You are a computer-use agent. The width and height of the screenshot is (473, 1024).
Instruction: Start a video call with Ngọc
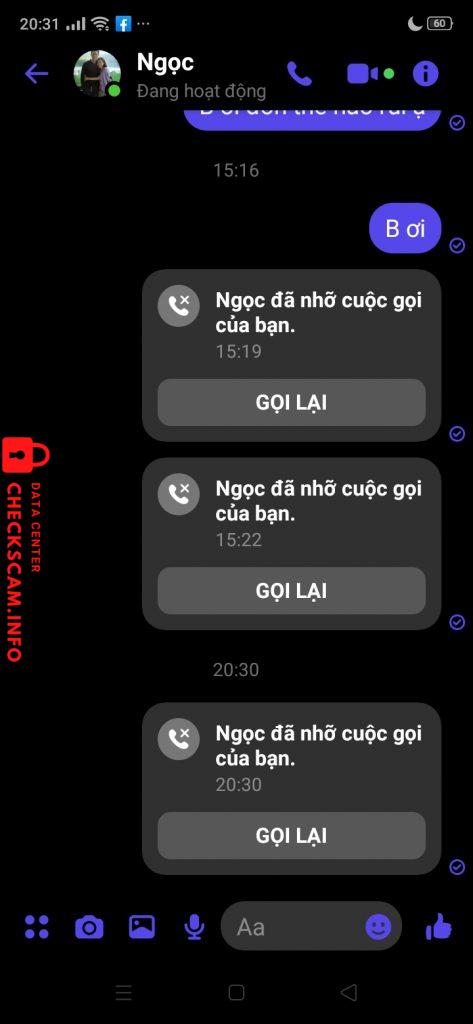(363, 74)
